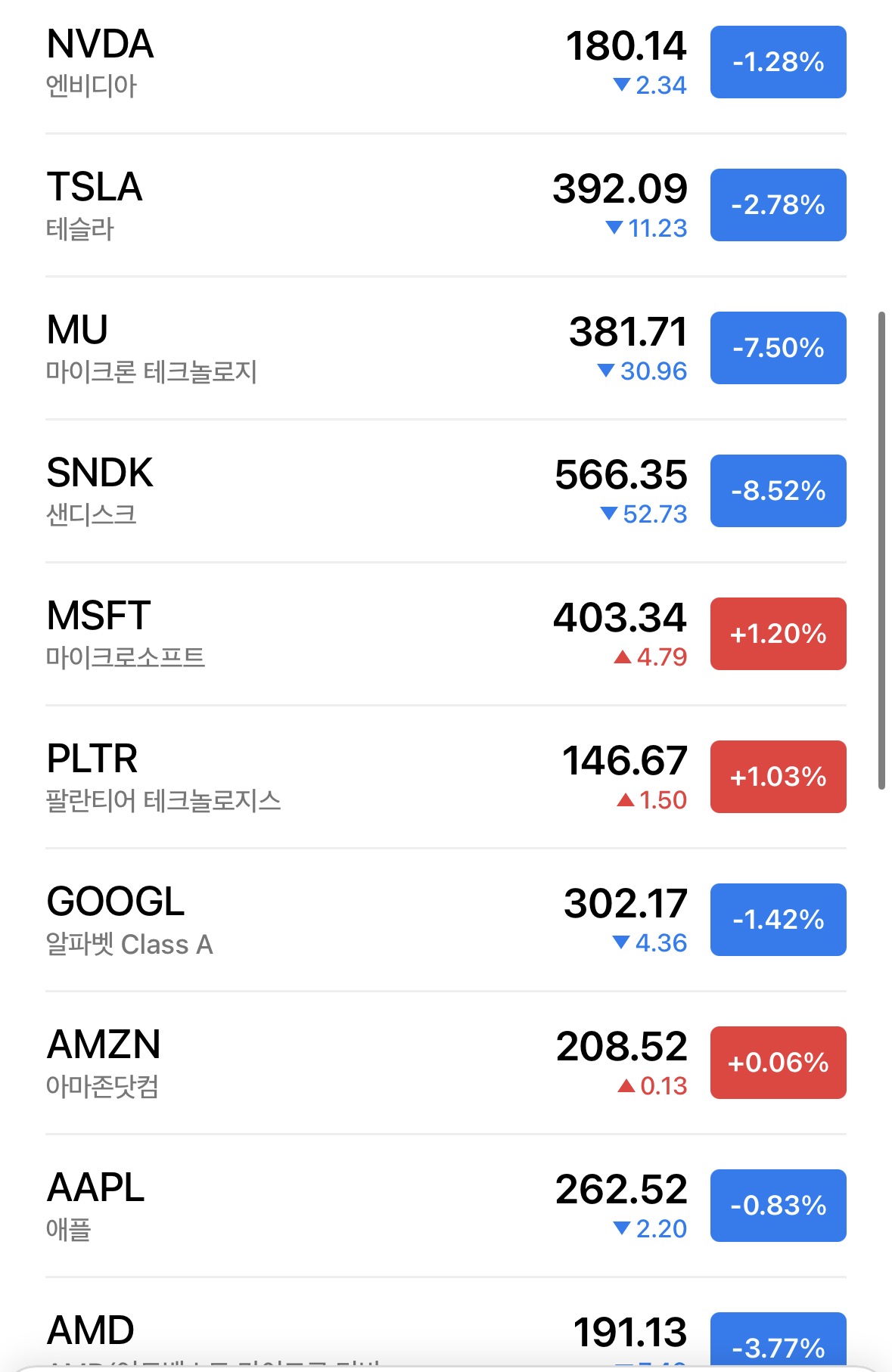Open the GOOGL Alphabet Class A row
Screen dimensions: 892x1372
[446, 920]
